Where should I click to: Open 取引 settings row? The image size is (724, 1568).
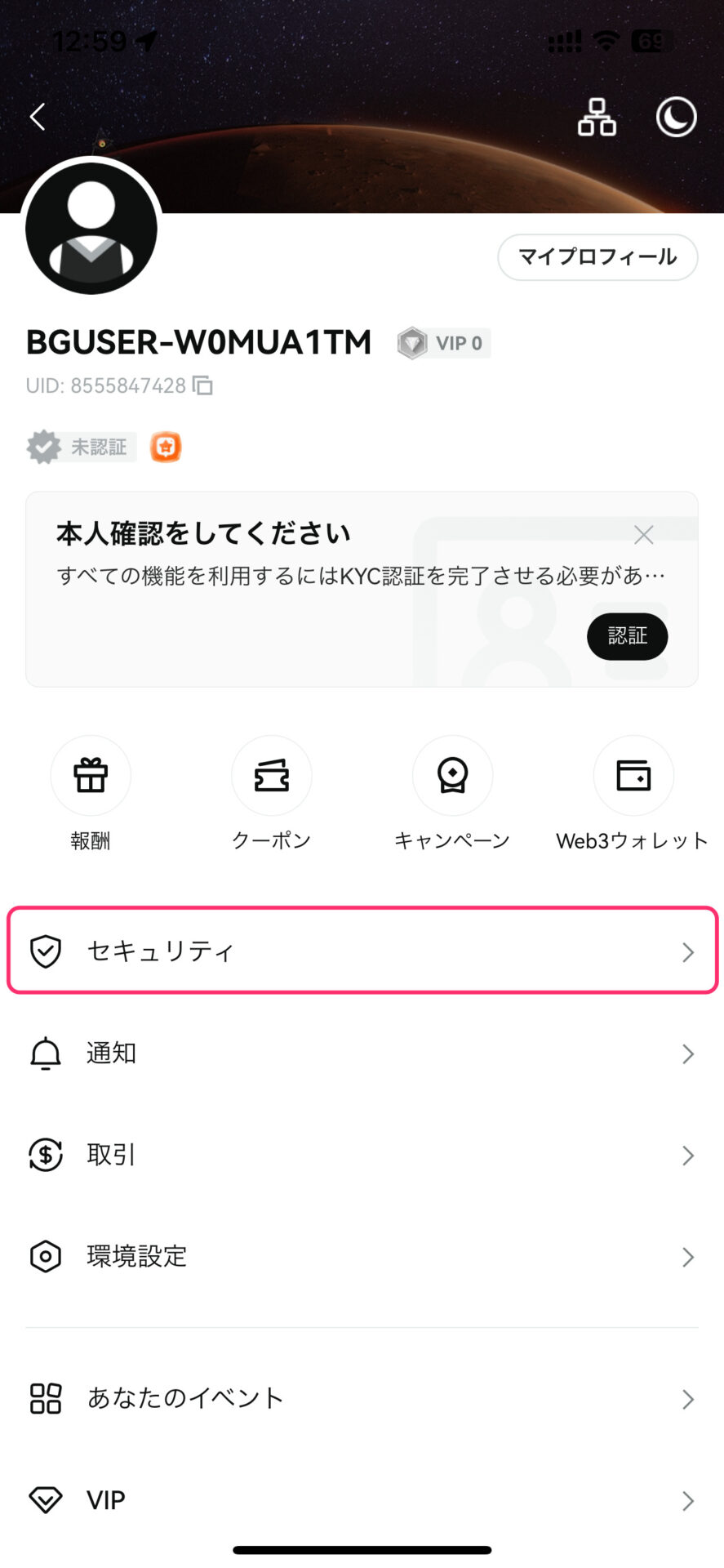pyautogui.click(x=362, y=1155)
